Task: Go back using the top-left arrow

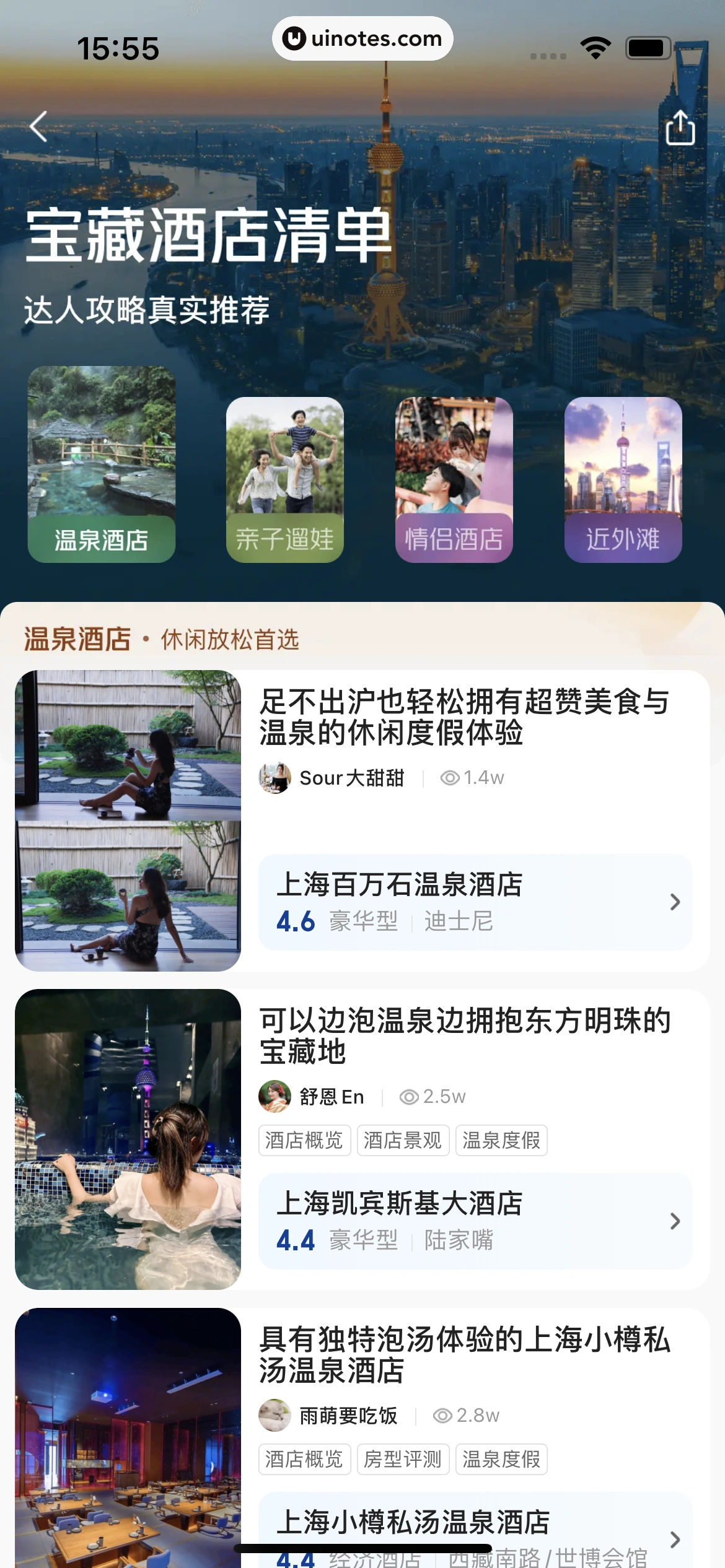Action: click(x=38, y=127)
